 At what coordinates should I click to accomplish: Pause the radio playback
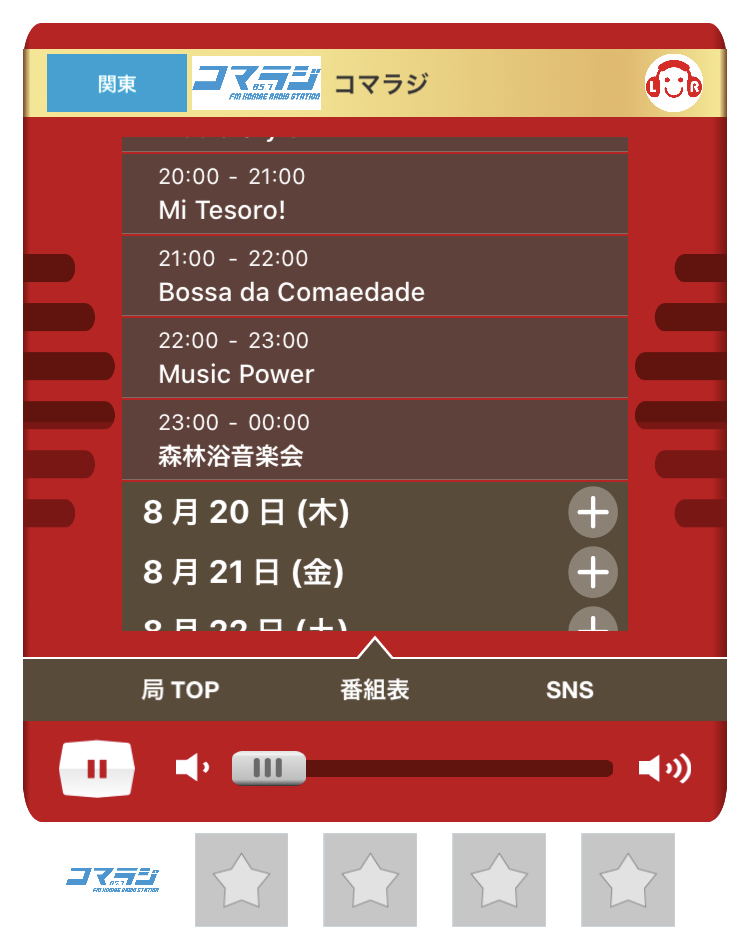(96, 768)
